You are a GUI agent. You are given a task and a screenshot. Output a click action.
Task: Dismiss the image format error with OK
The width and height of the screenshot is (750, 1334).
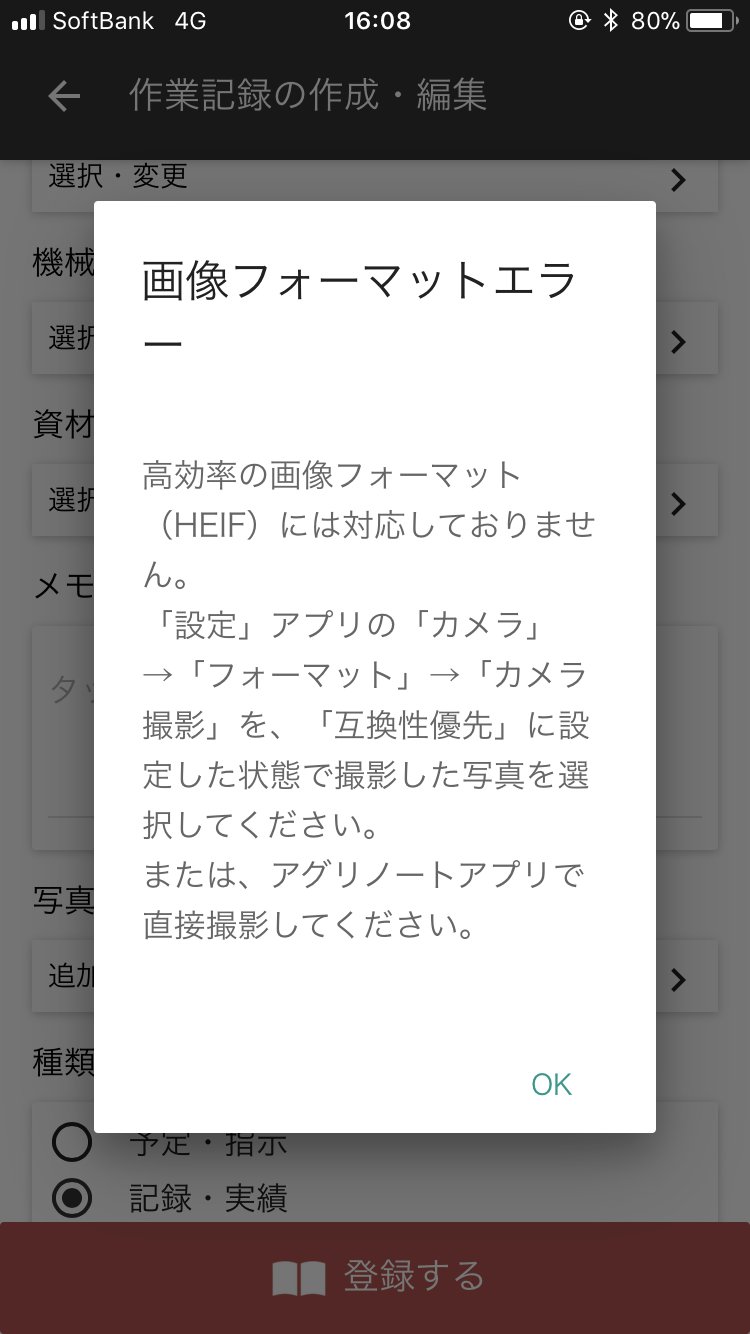pos(551,1084)
